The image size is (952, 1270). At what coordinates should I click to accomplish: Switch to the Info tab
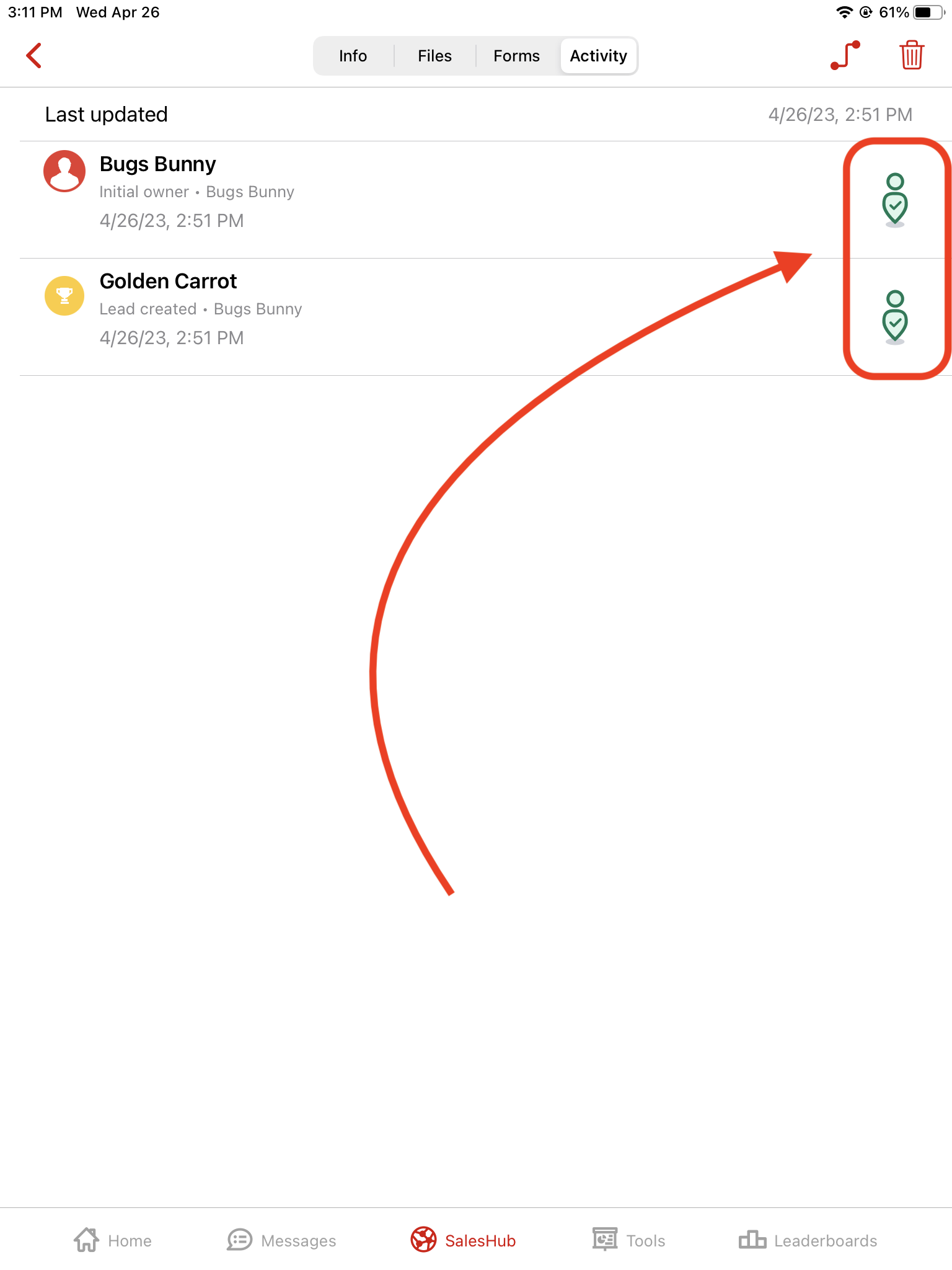pos(353,56)
